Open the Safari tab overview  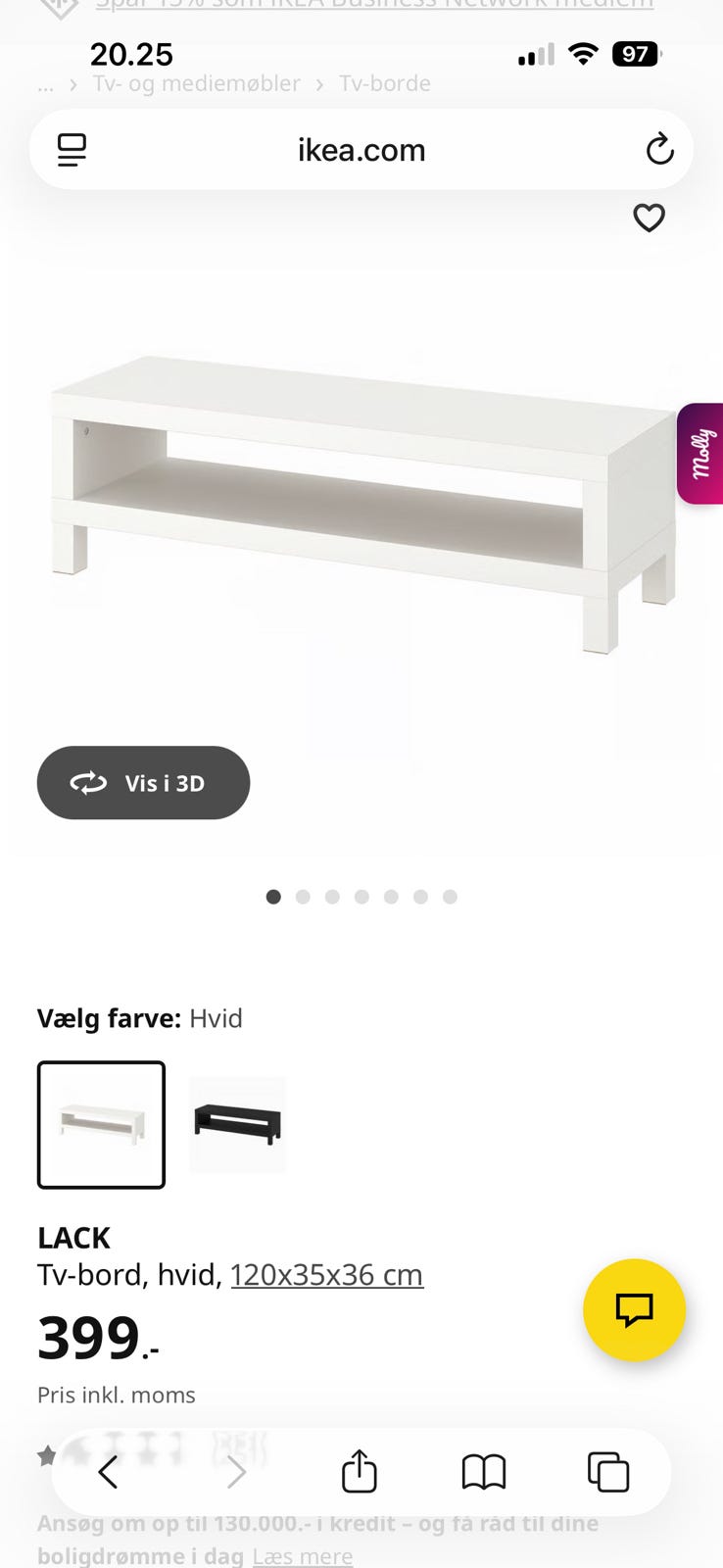(x=607, y=1471)
